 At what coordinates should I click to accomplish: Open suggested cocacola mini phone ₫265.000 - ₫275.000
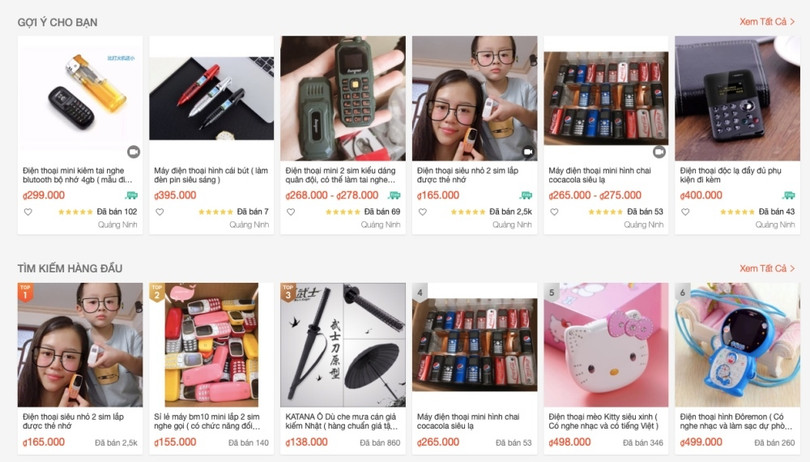click(x=605, y=100)
